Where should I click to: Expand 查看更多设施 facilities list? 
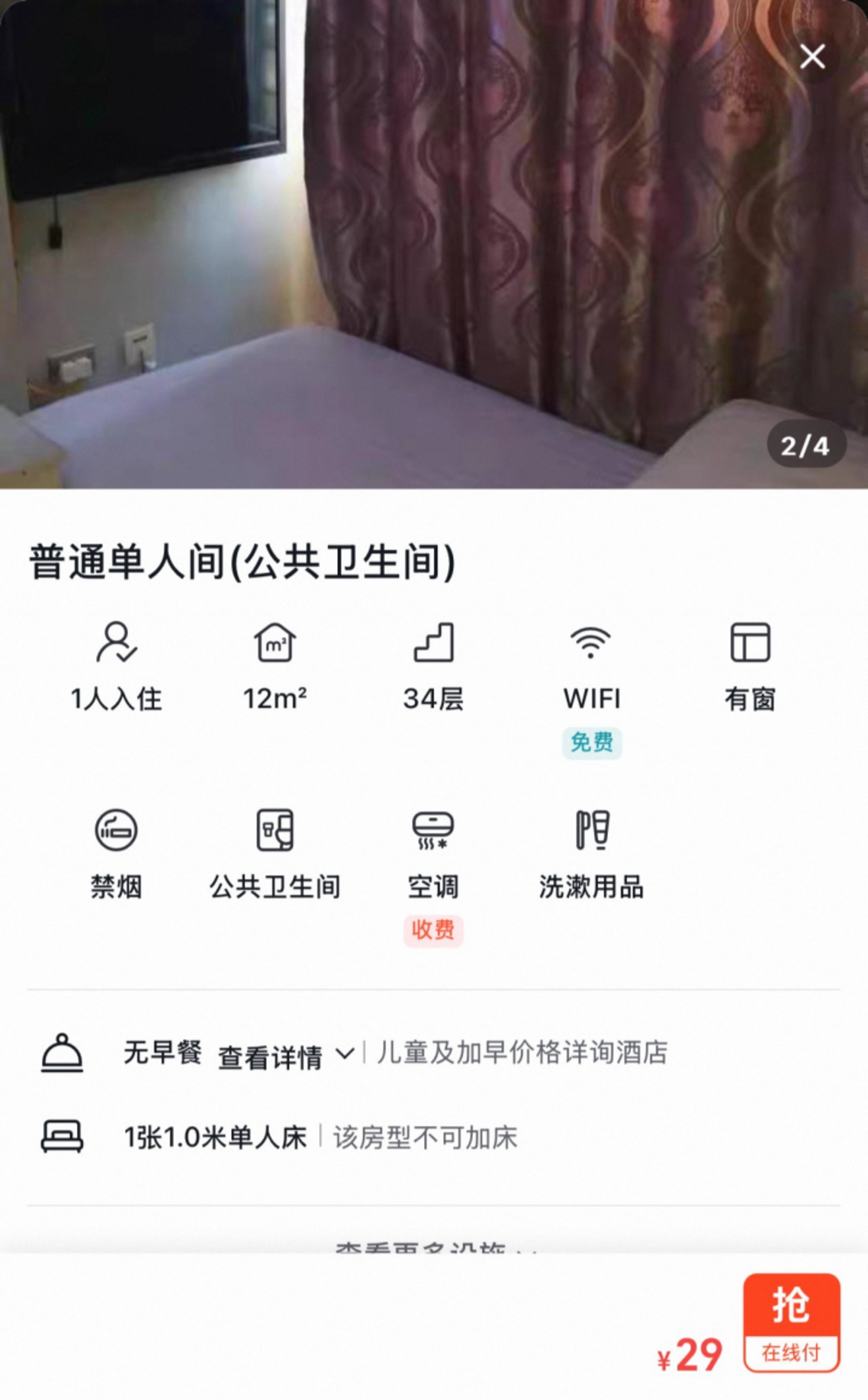[x=434, y=1247]
